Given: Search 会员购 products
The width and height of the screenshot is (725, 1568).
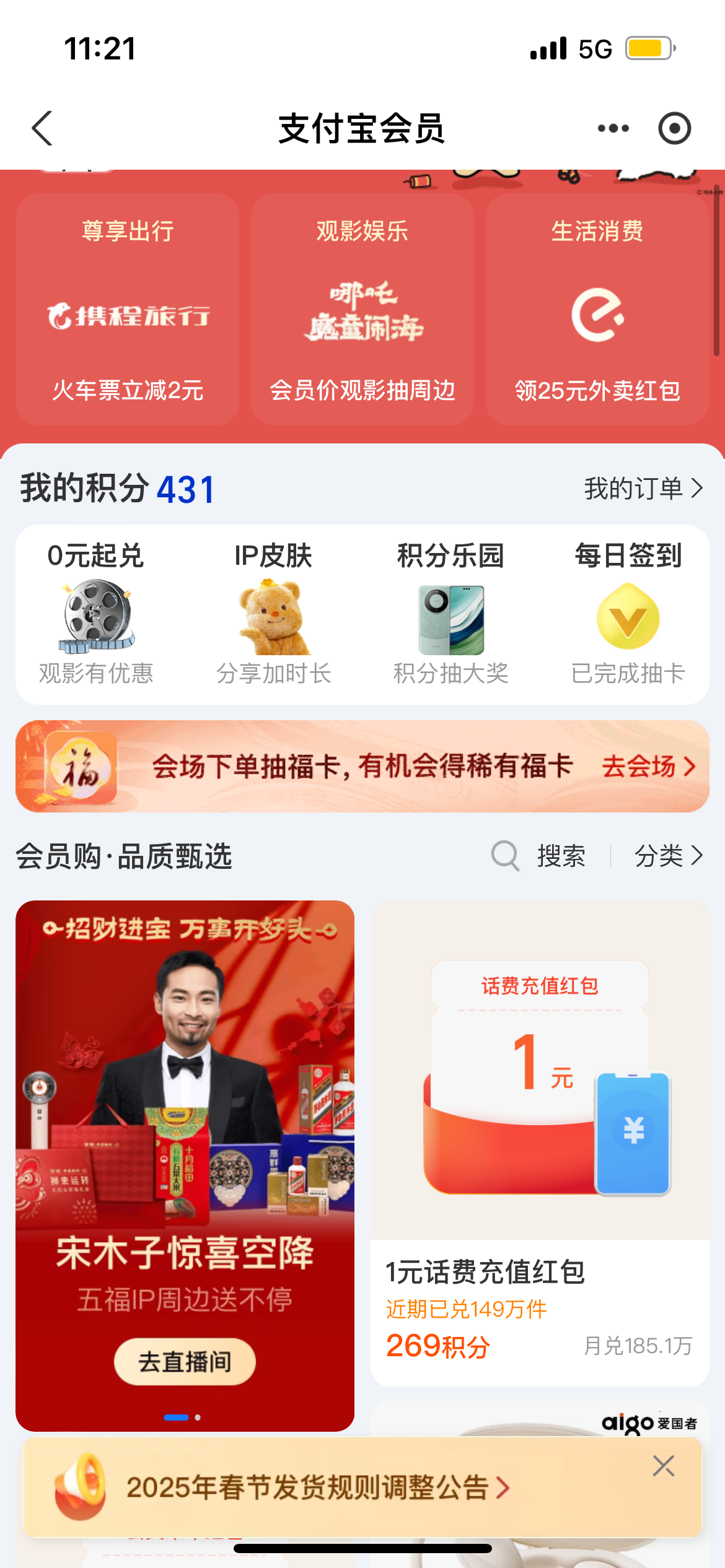Looking at the screenshot, I should (538, 856).
